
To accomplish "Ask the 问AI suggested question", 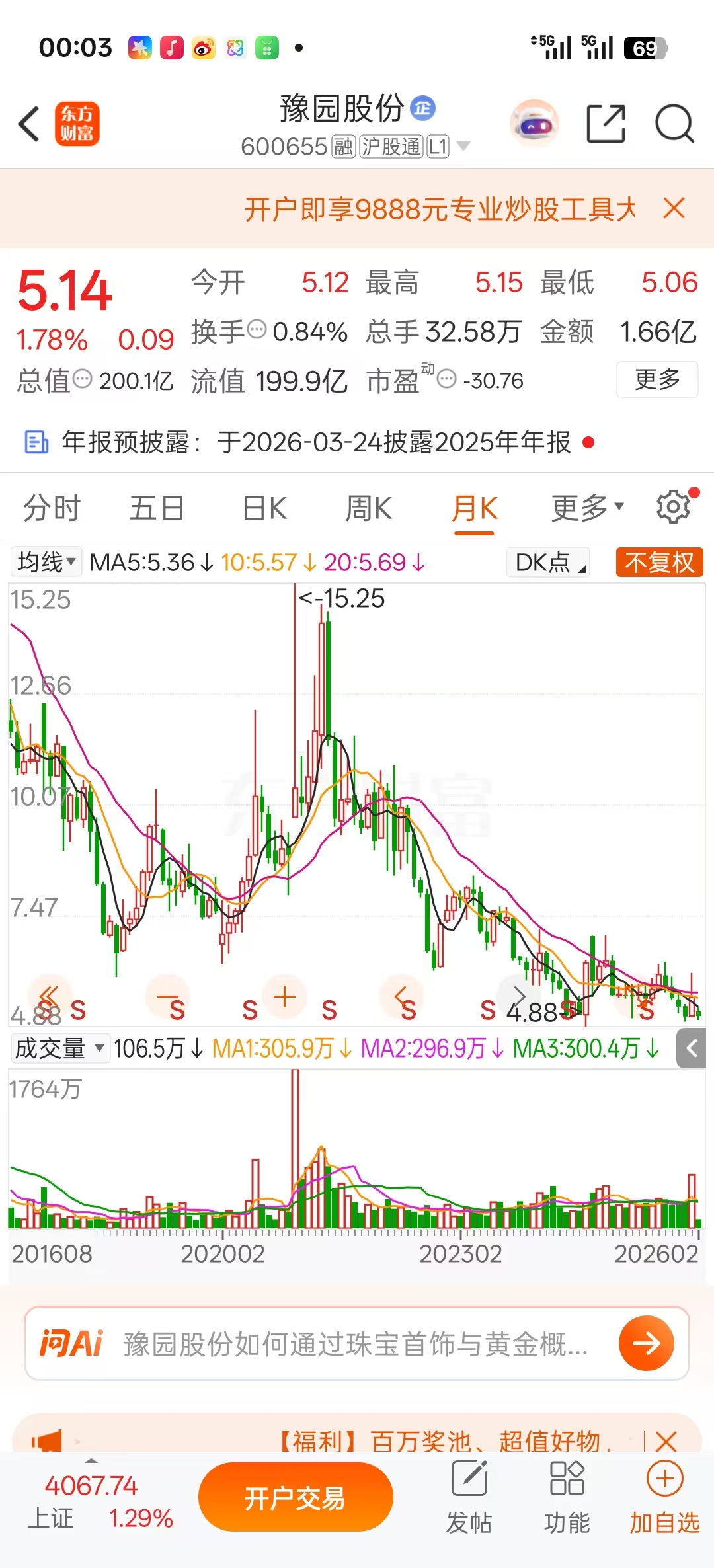I will click(x=356, y=1344).
